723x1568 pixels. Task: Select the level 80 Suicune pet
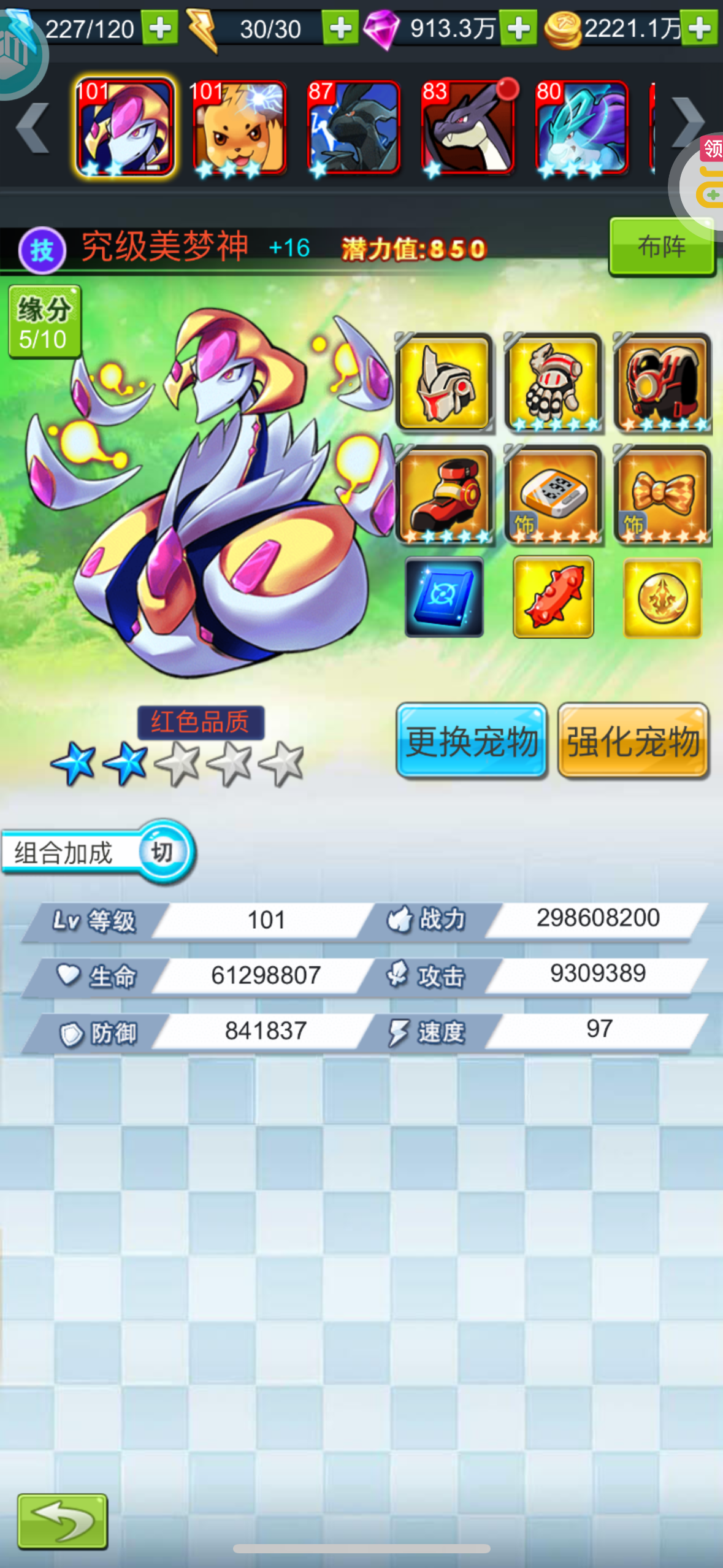pos(582,128)
